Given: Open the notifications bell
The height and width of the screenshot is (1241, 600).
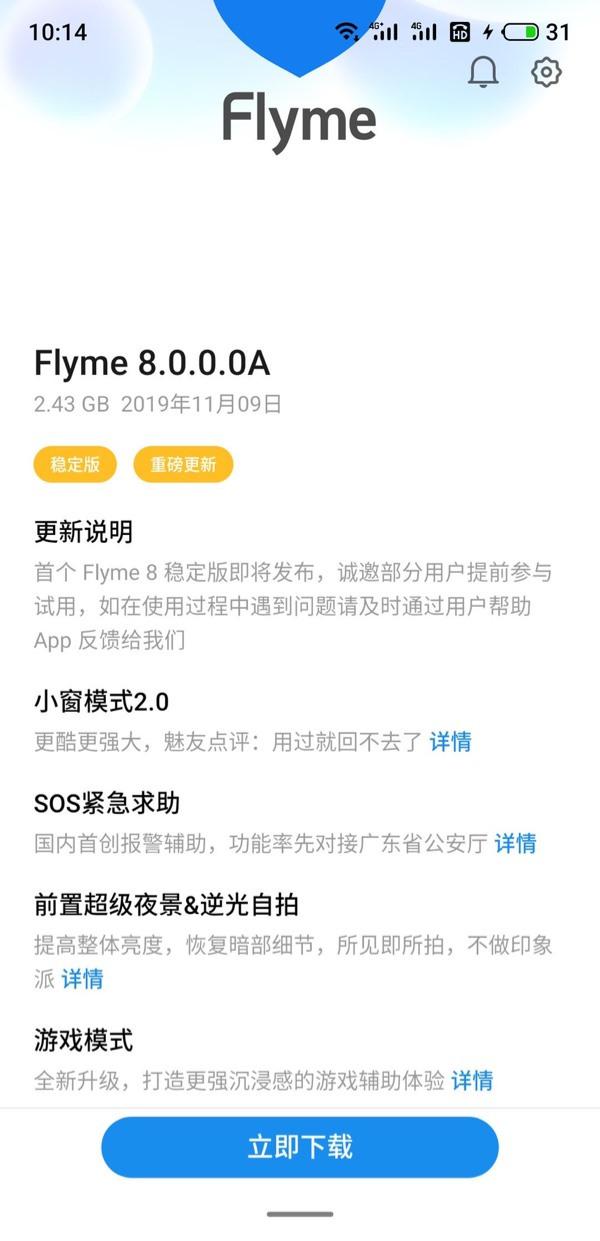Looking at the screenshot, I should click(x=483, y=72).
